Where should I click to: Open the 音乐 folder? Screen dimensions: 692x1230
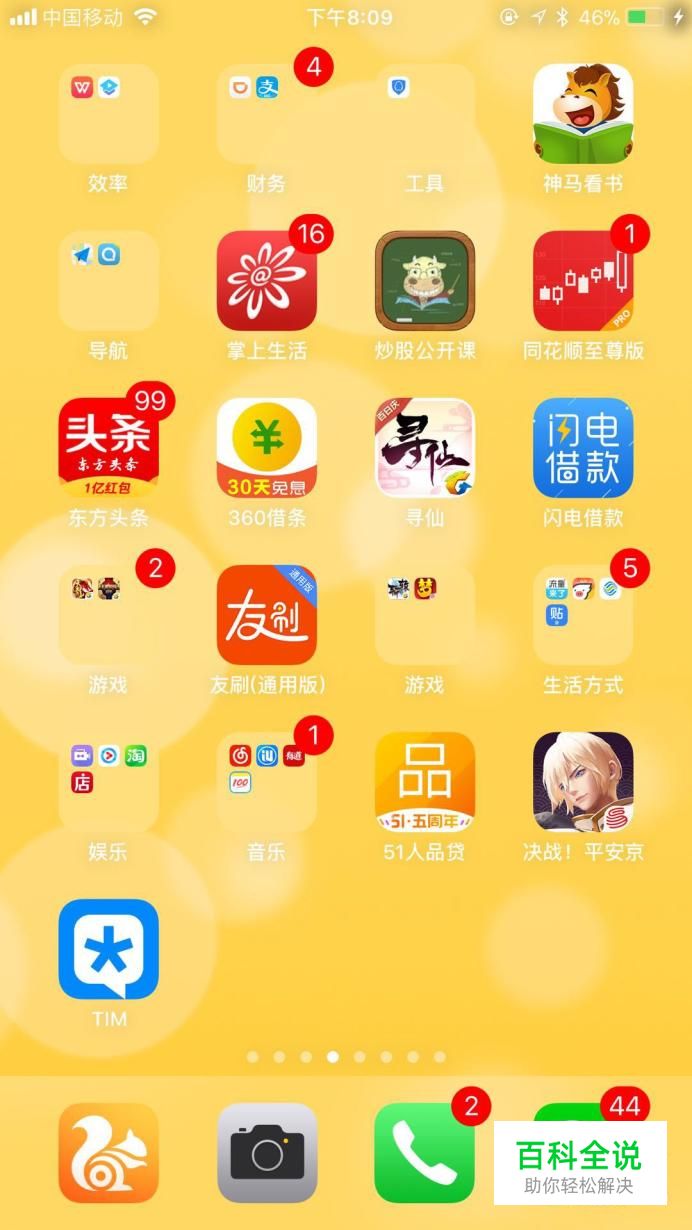pos(266,782)
